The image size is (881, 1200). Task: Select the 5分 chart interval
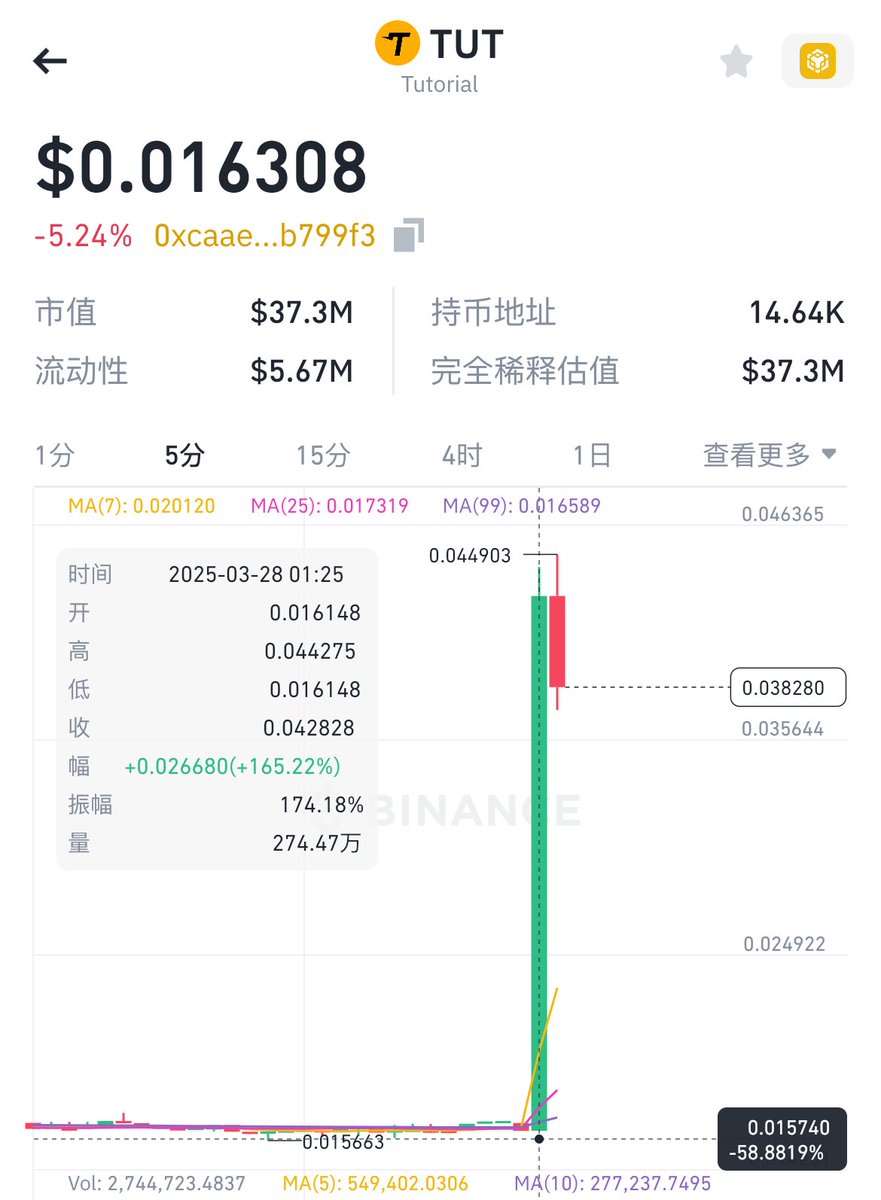[185, 456]
